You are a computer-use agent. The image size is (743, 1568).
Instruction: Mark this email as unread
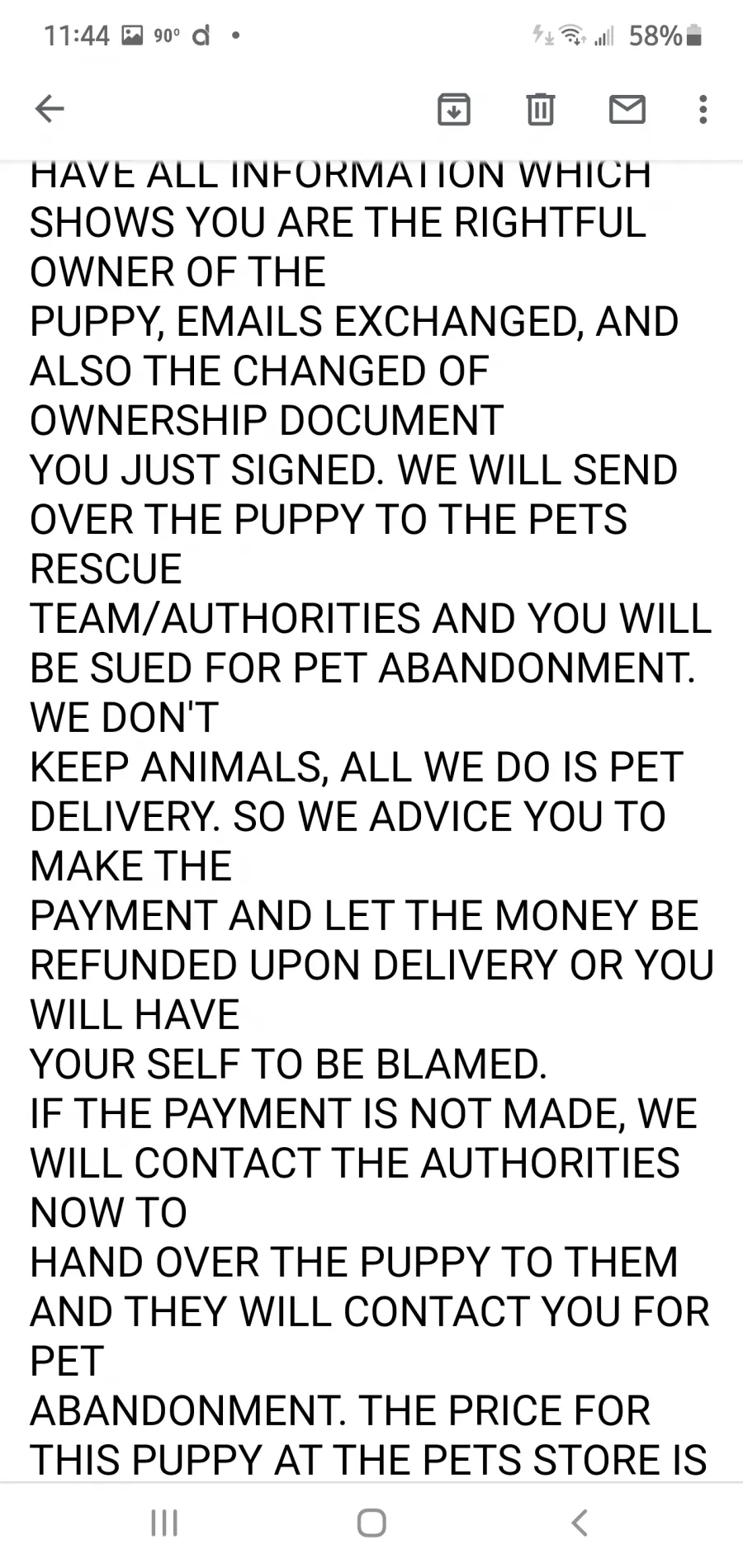(x=627, y=109)
